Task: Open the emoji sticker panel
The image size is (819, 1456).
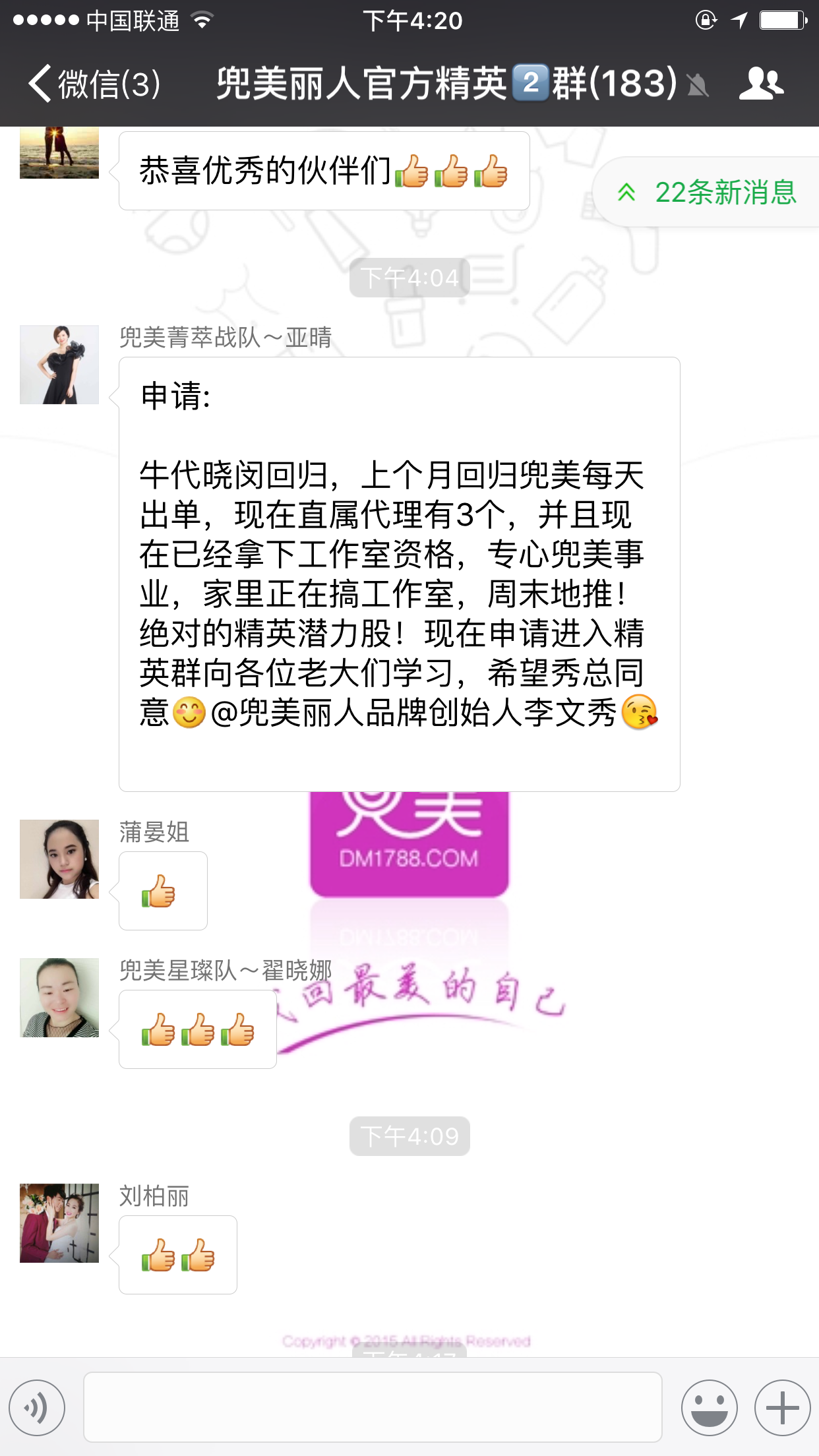Action: (709, 1408)
